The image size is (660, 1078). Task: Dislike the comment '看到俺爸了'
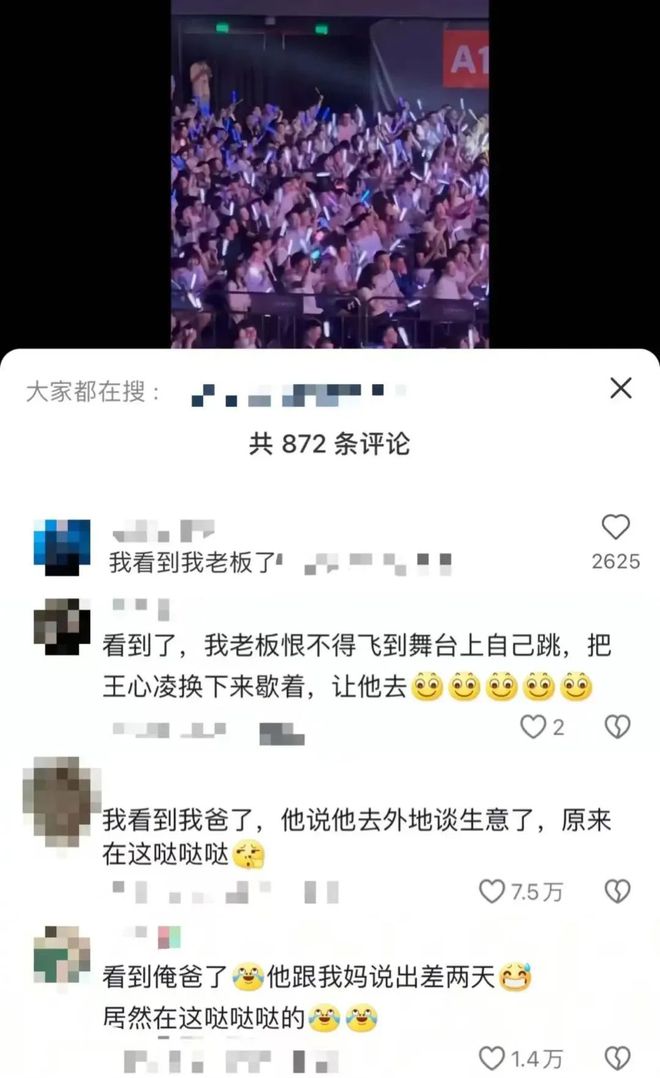617,1058
